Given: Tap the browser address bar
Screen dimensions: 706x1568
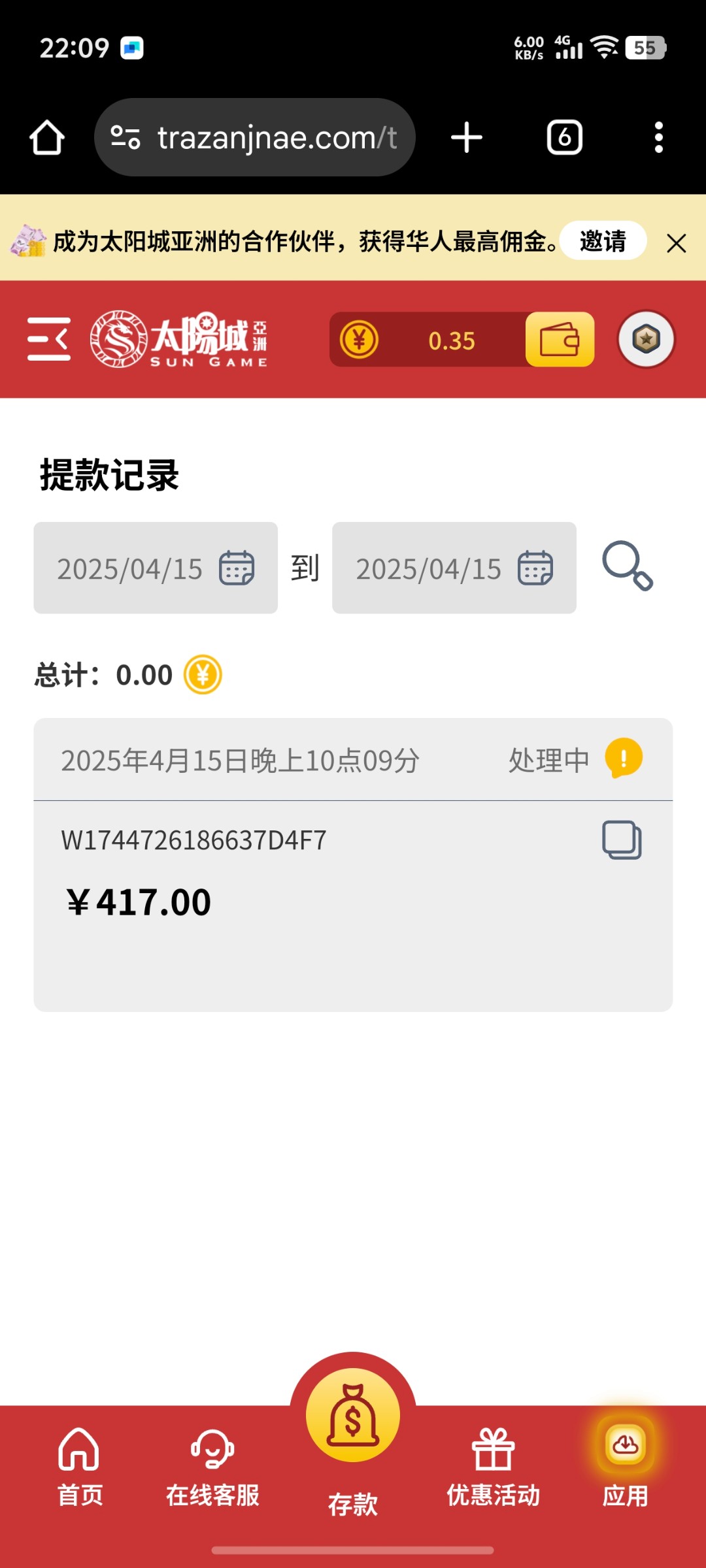Looking at the screenshot, I should [255, 137].
